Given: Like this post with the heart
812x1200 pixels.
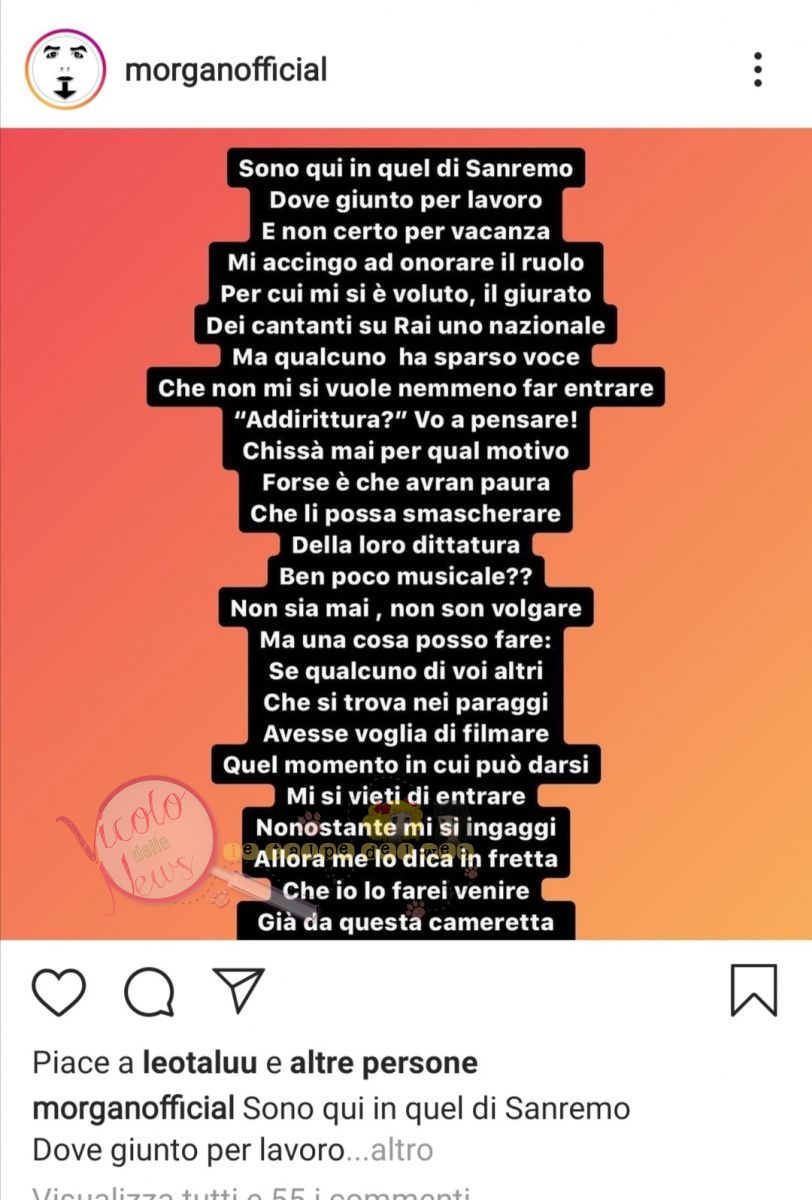Looking at the screenshot, I should (x=59, y=992).
